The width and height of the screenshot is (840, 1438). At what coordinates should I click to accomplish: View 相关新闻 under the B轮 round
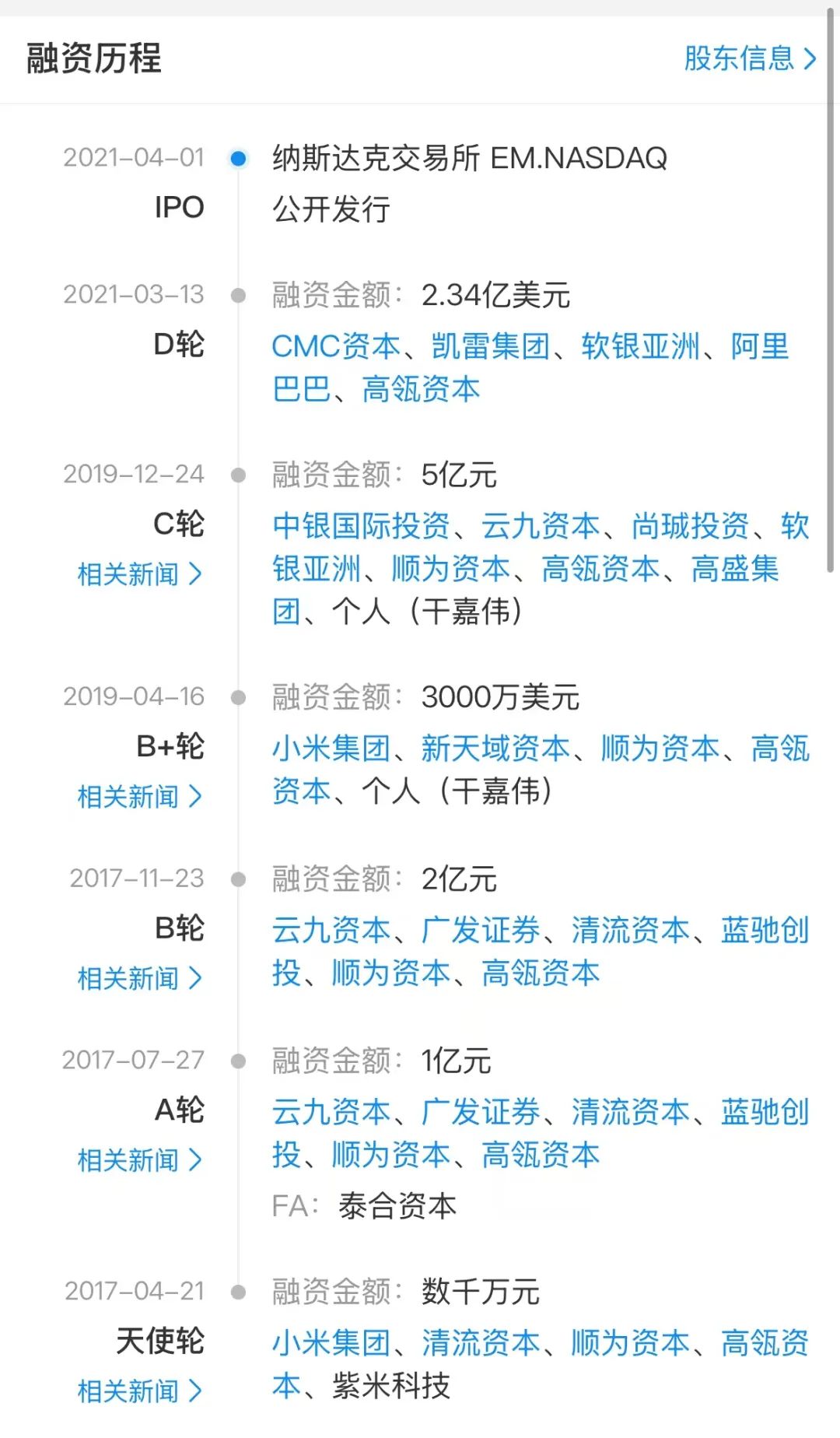pos(139,978)
